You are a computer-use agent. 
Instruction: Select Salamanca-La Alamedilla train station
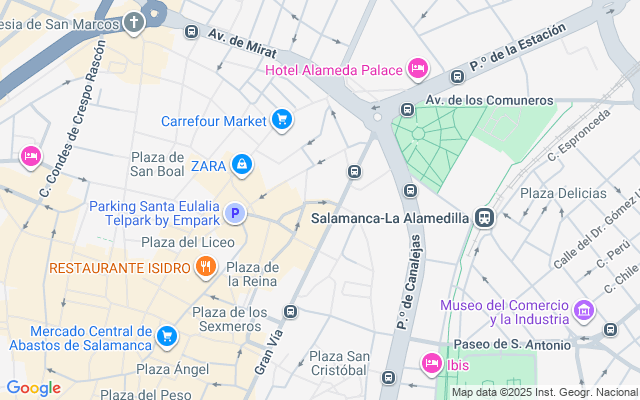tap(484, 217)
